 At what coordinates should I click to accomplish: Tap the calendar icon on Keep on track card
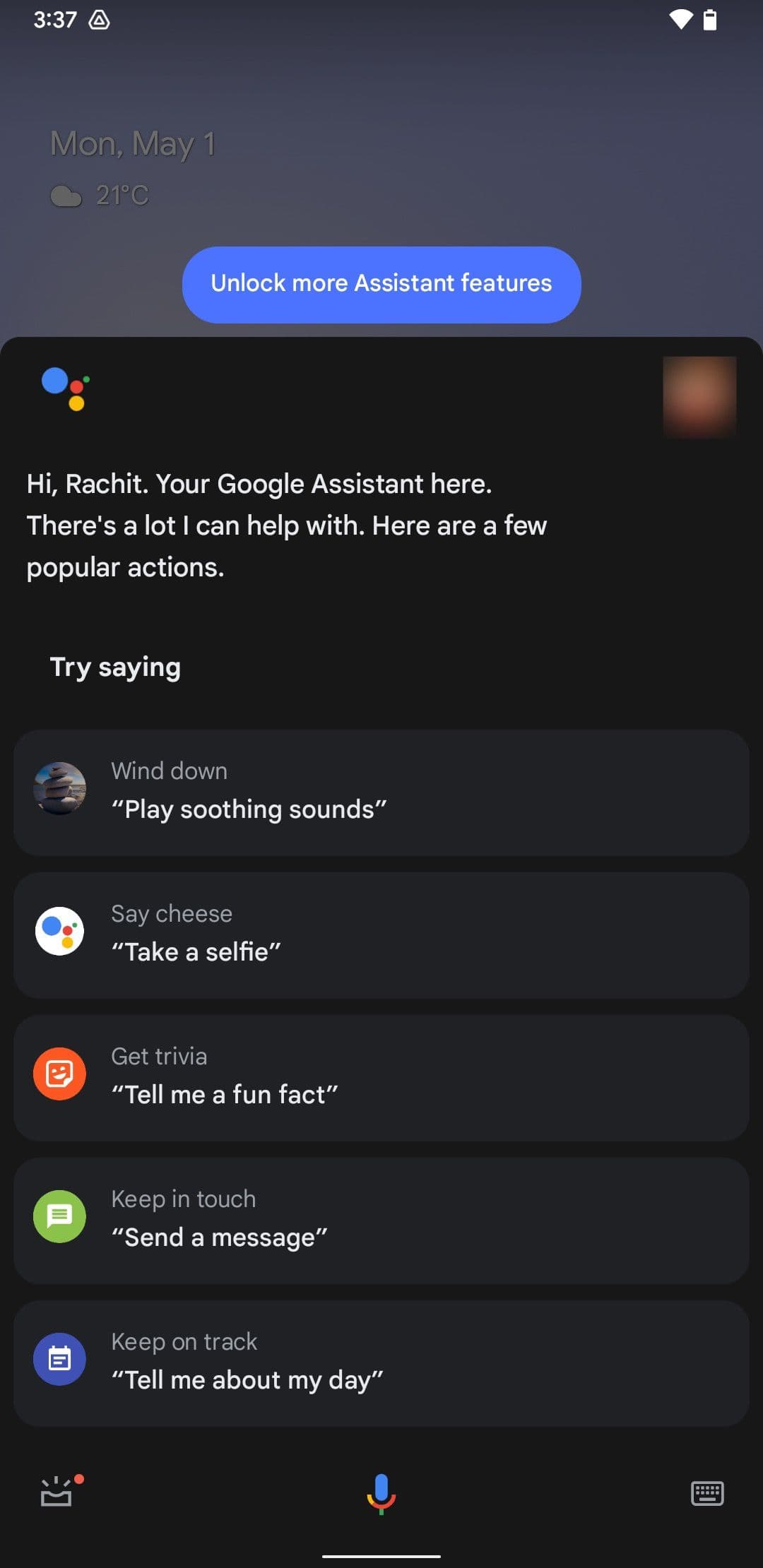point(59,1358)
